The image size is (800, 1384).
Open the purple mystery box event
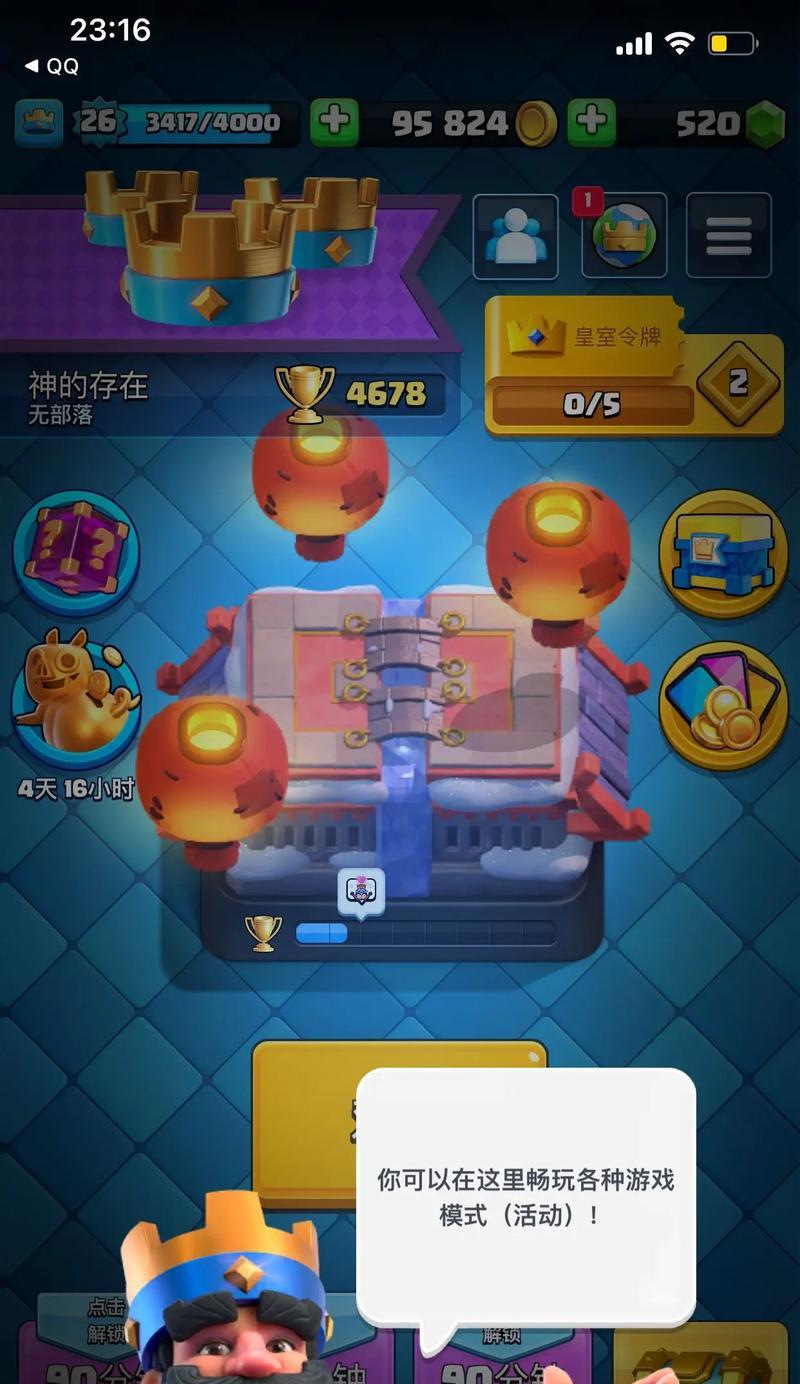tap(76, 552)
